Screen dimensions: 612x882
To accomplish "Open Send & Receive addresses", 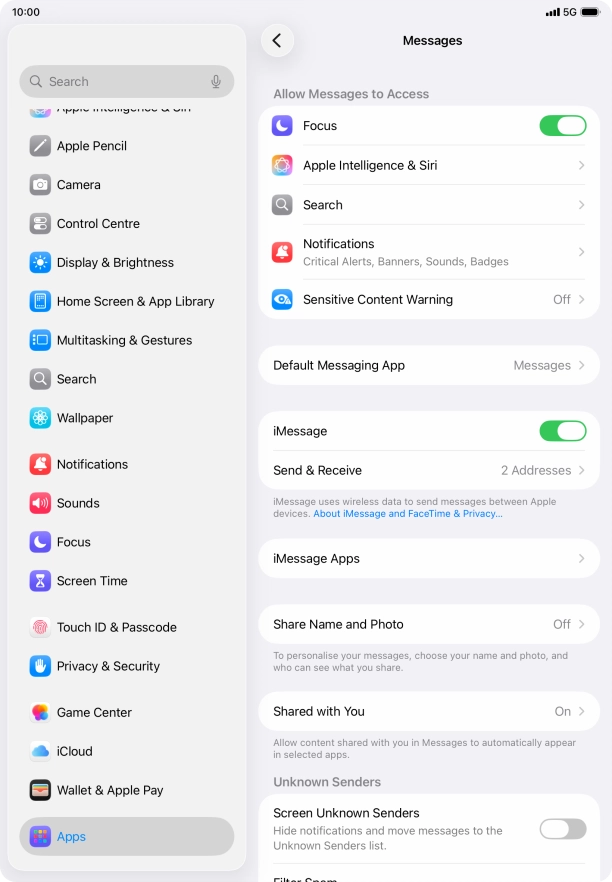I will tap(429, 471).
